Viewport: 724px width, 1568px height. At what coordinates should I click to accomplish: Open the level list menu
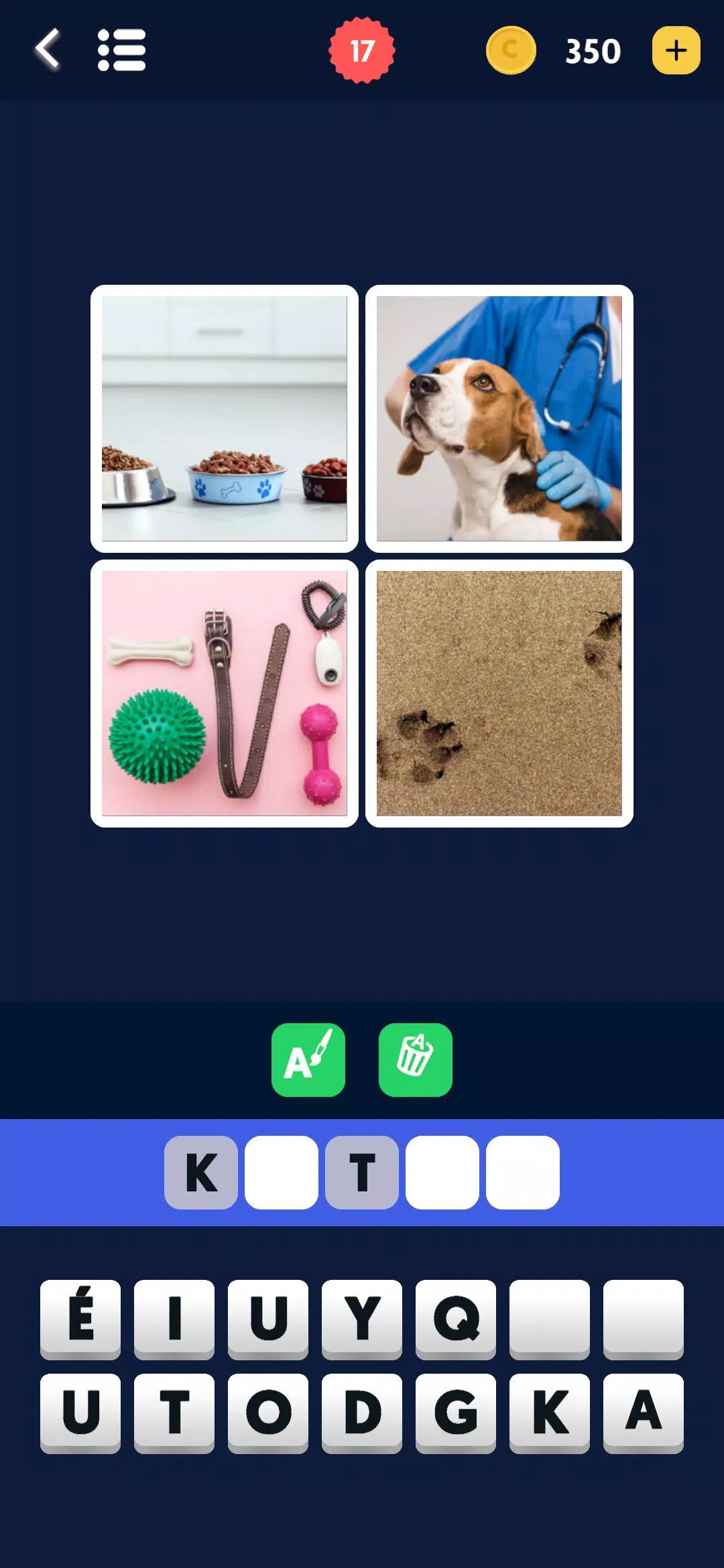(x=121, y=50)
